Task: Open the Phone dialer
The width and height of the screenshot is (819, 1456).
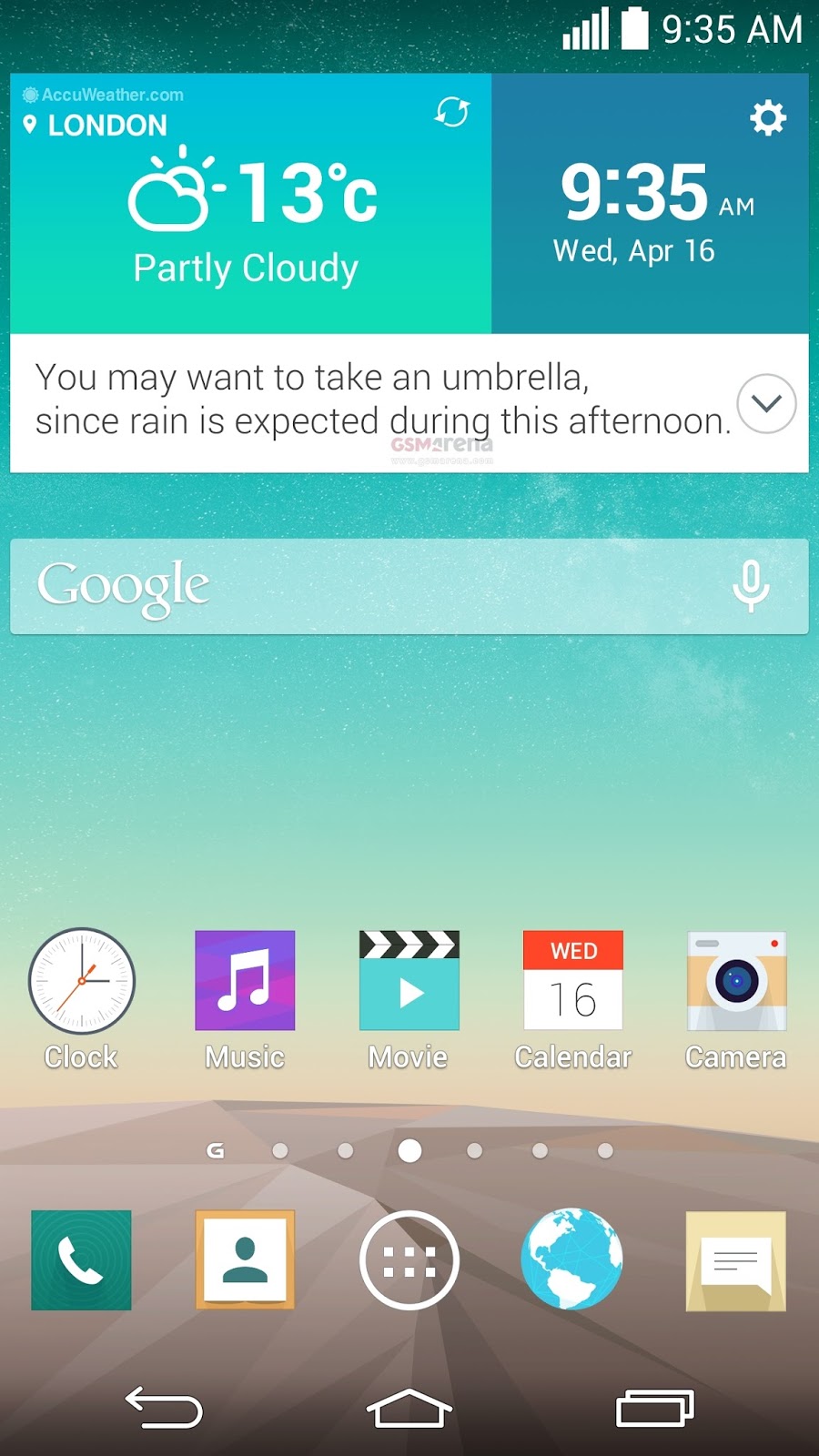Action: 82,1260
